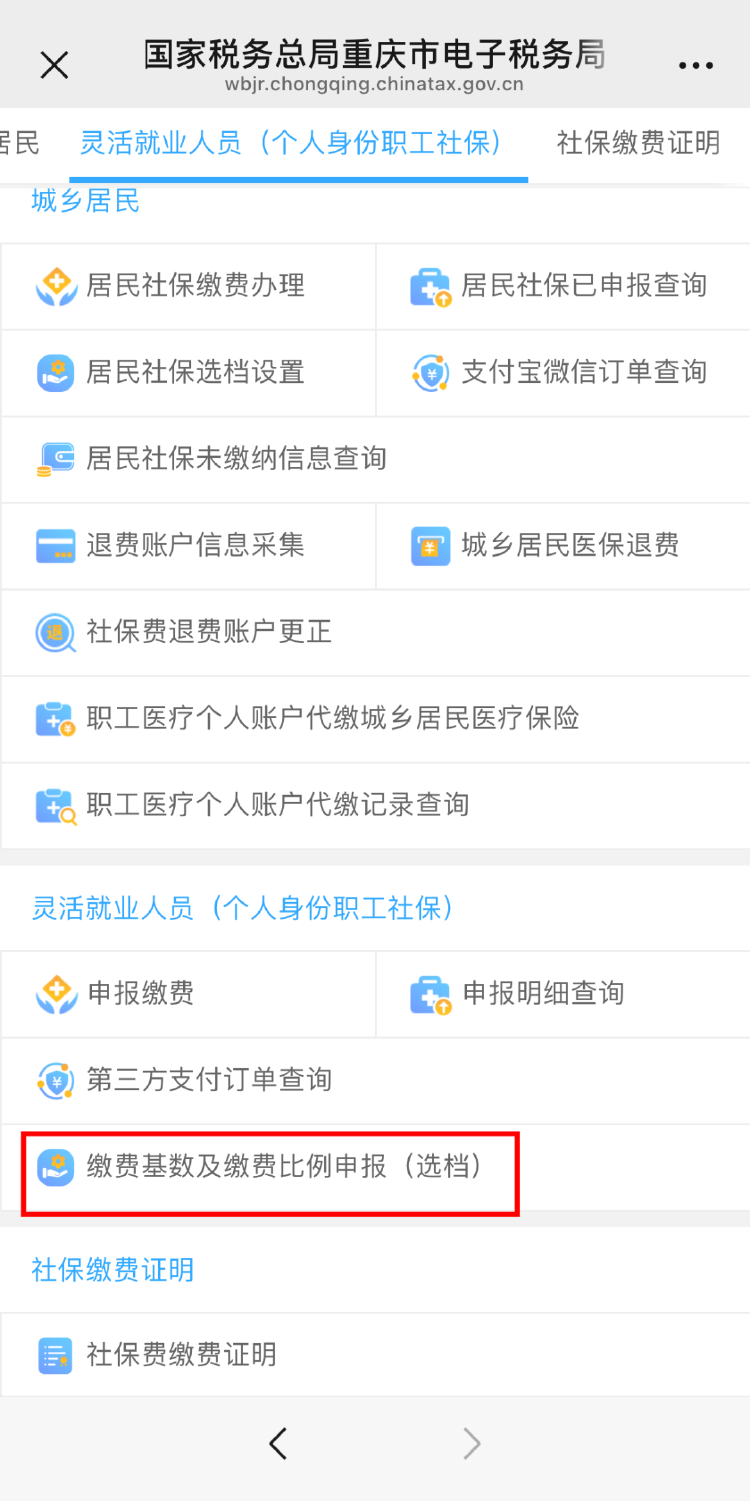Open 社保费缴费证明 entry
The width and height of the screenshot is (750, 1501).
click(180, 1355)
